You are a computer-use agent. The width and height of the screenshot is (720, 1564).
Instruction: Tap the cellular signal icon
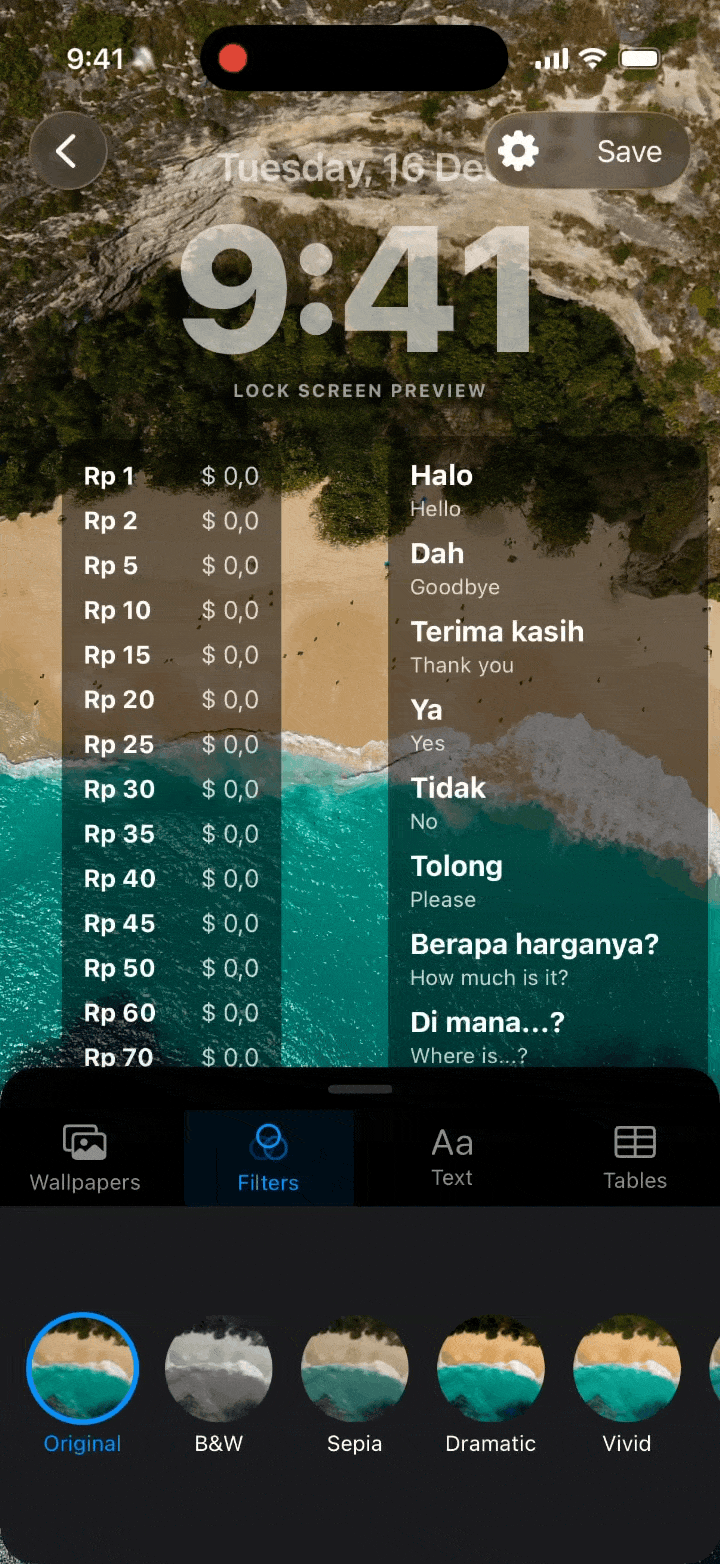tap(549, 58)
